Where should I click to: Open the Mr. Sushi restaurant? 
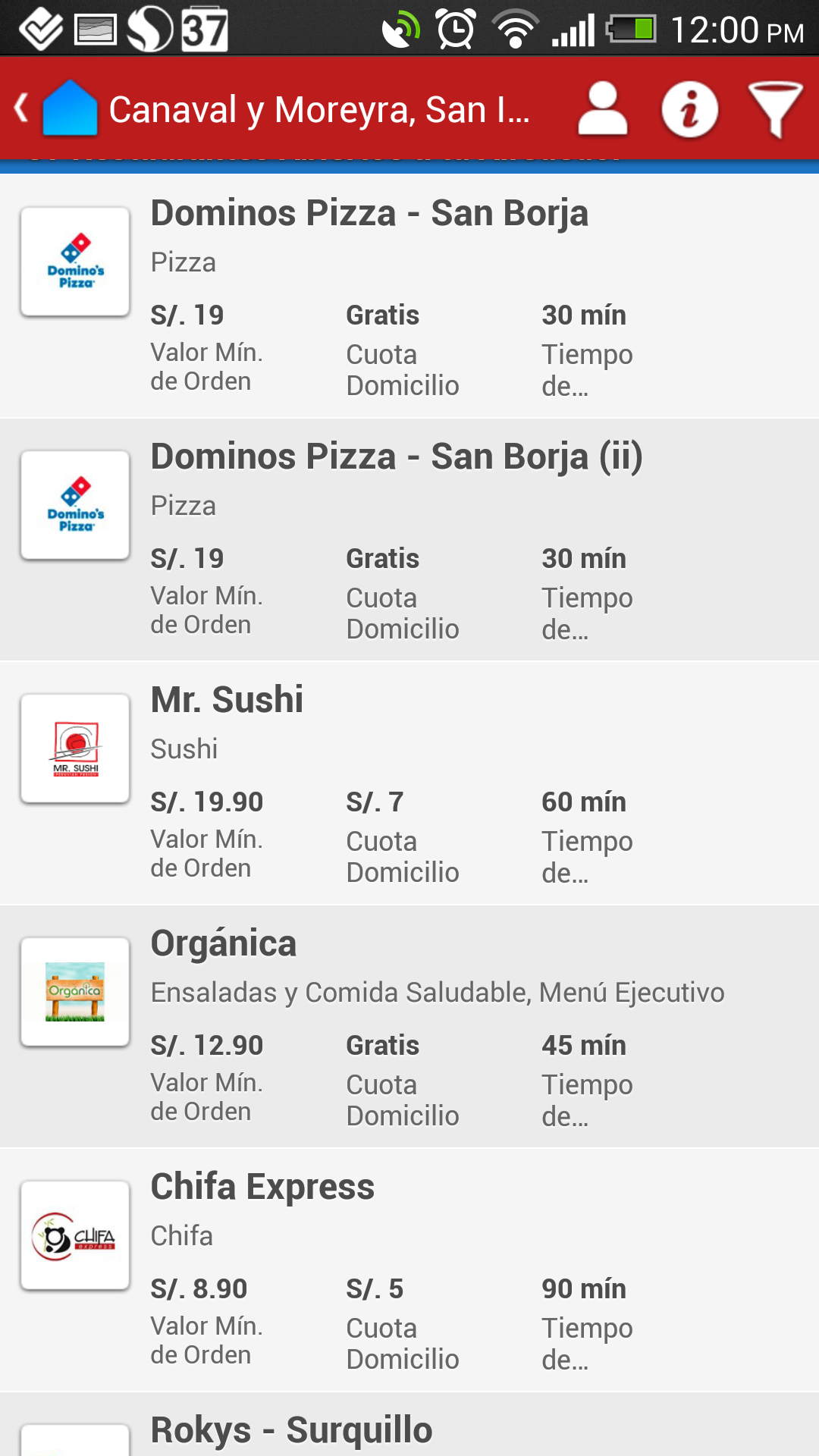(409, 783)
